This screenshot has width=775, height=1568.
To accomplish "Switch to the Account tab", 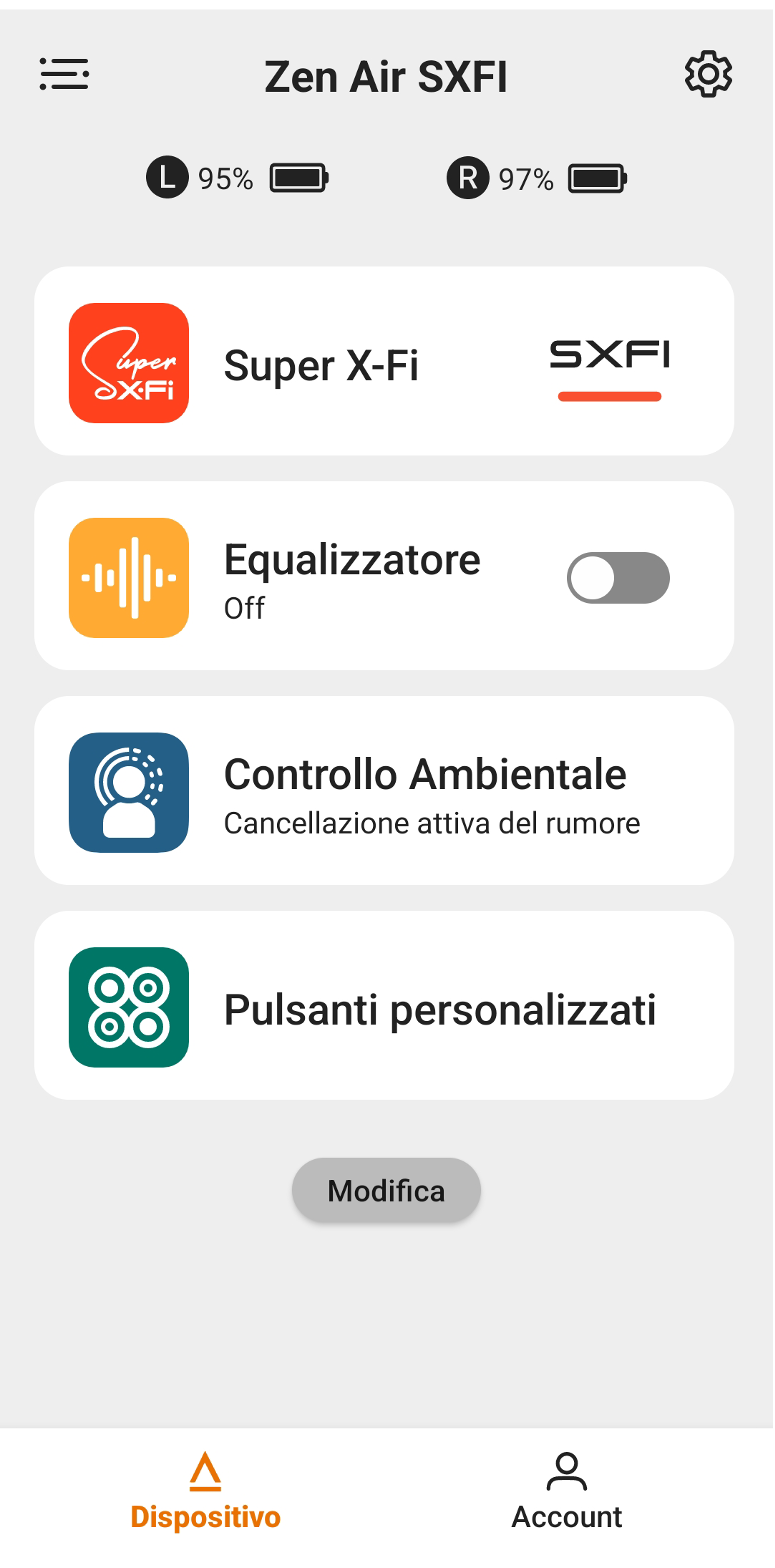I will click(x=567, y=1492).
